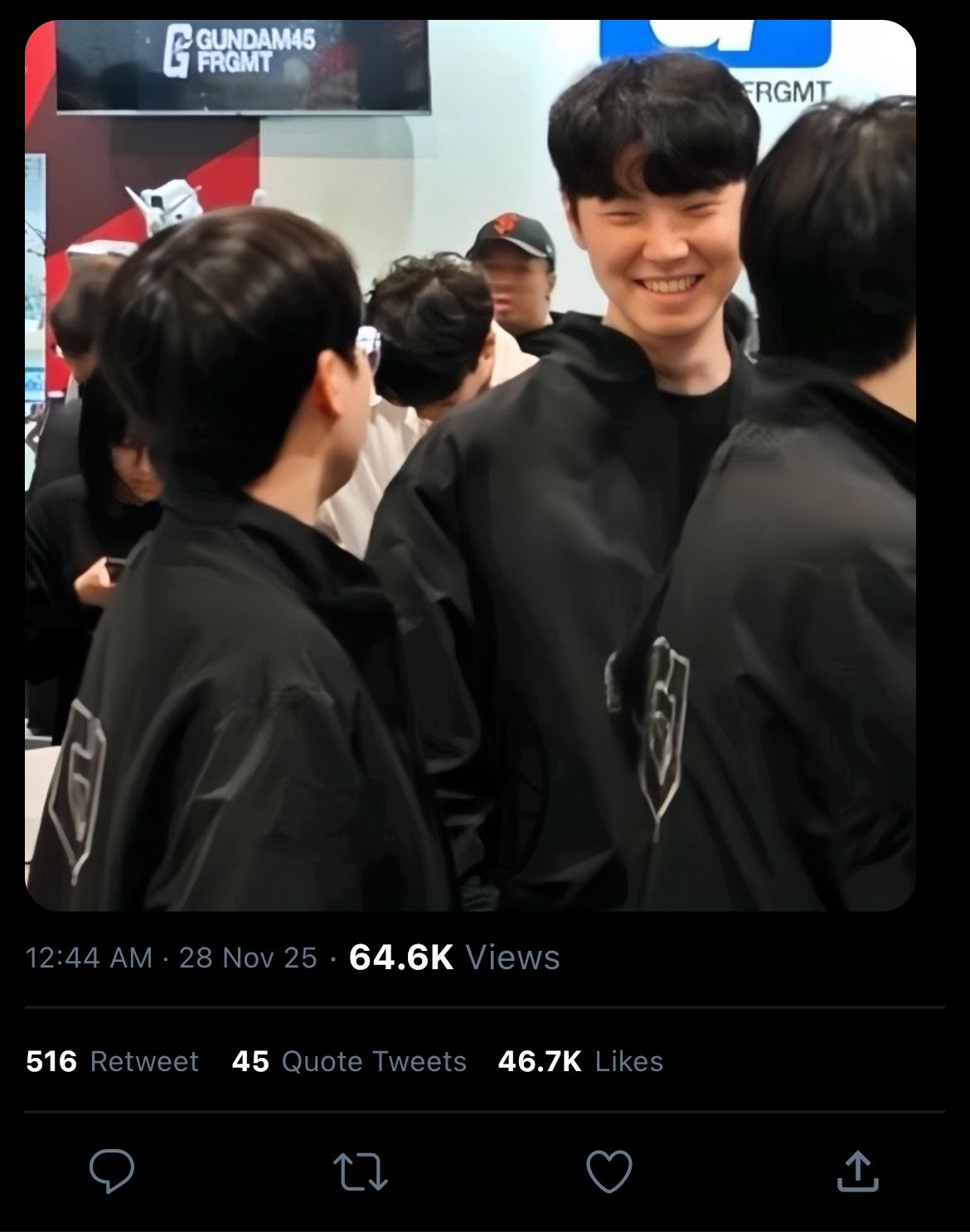Like this tweet
This screenshot has width=970, height=1232.
pos(609,1172)
